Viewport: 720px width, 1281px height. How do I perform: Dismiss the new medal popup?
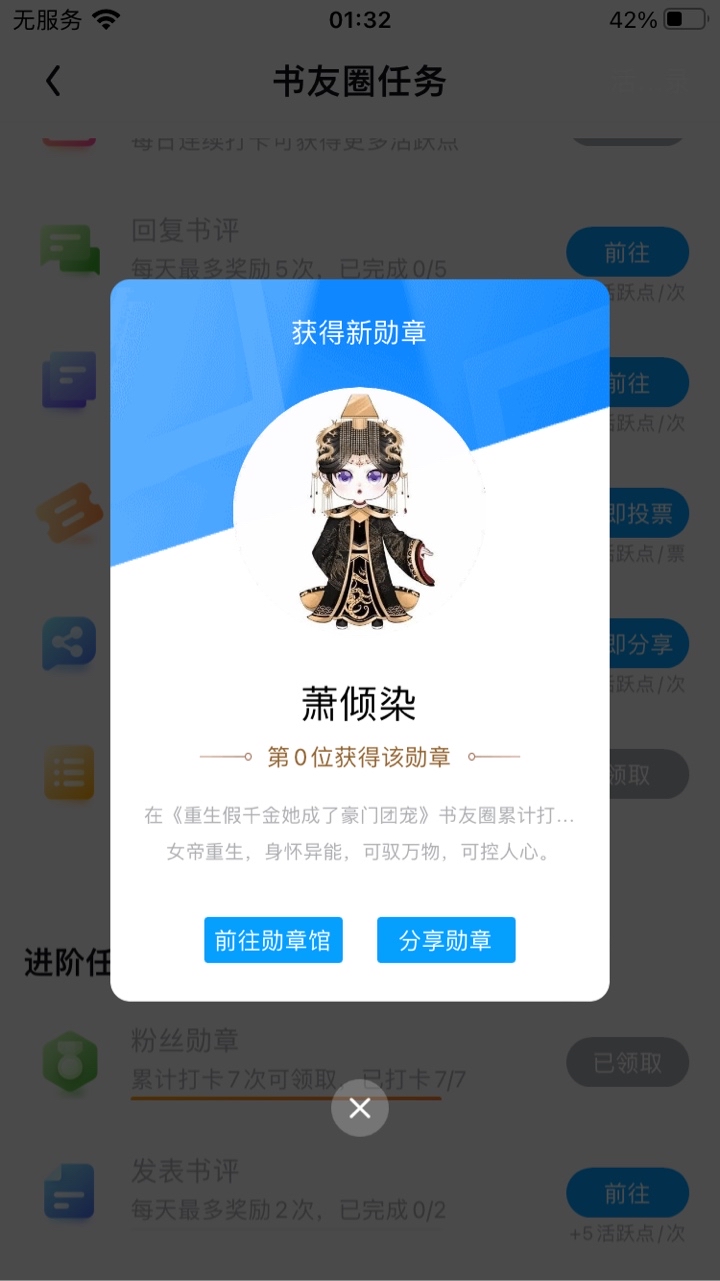360,1108
